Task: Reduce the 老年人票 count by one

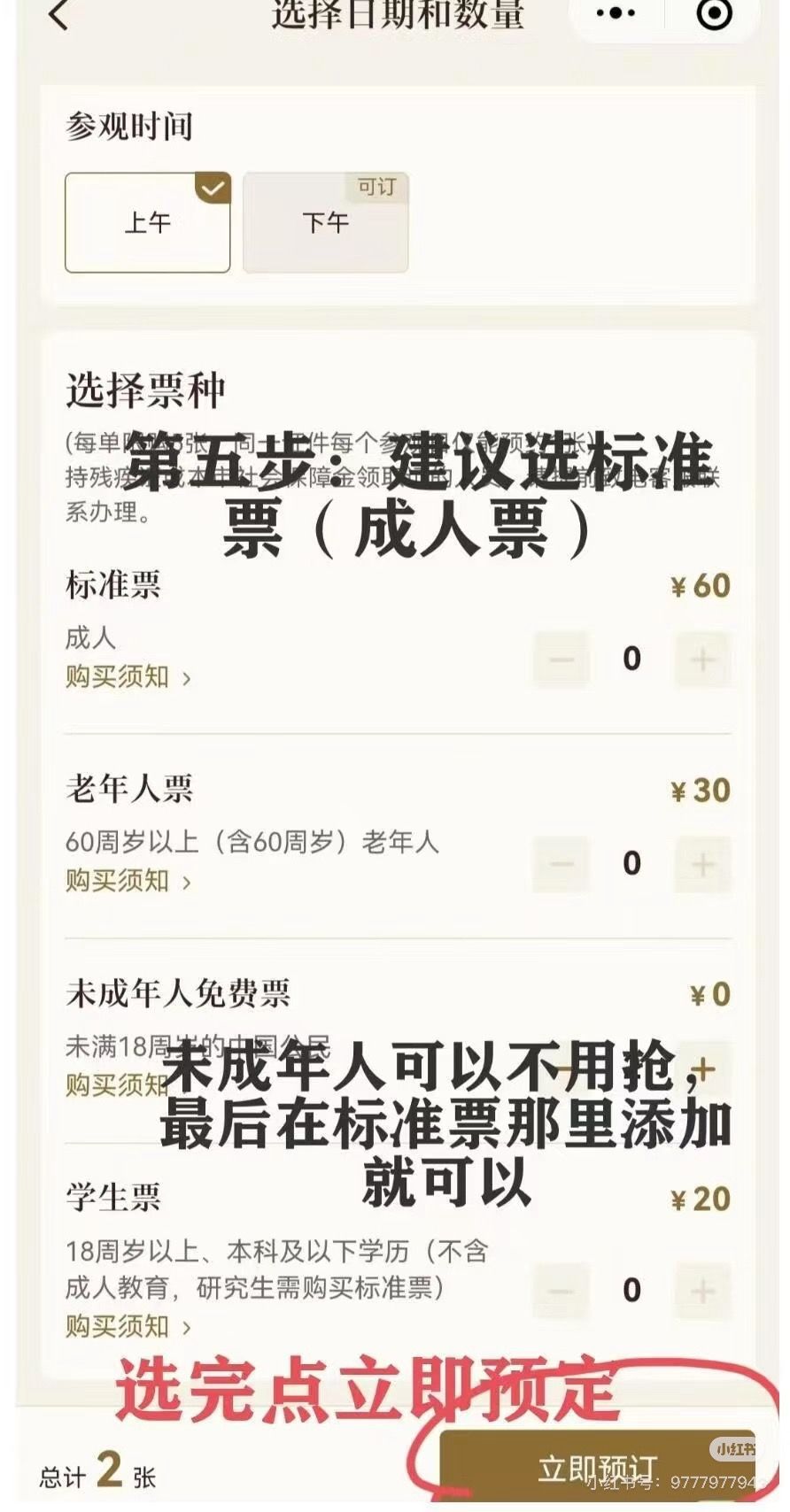Action: [562, 864]
